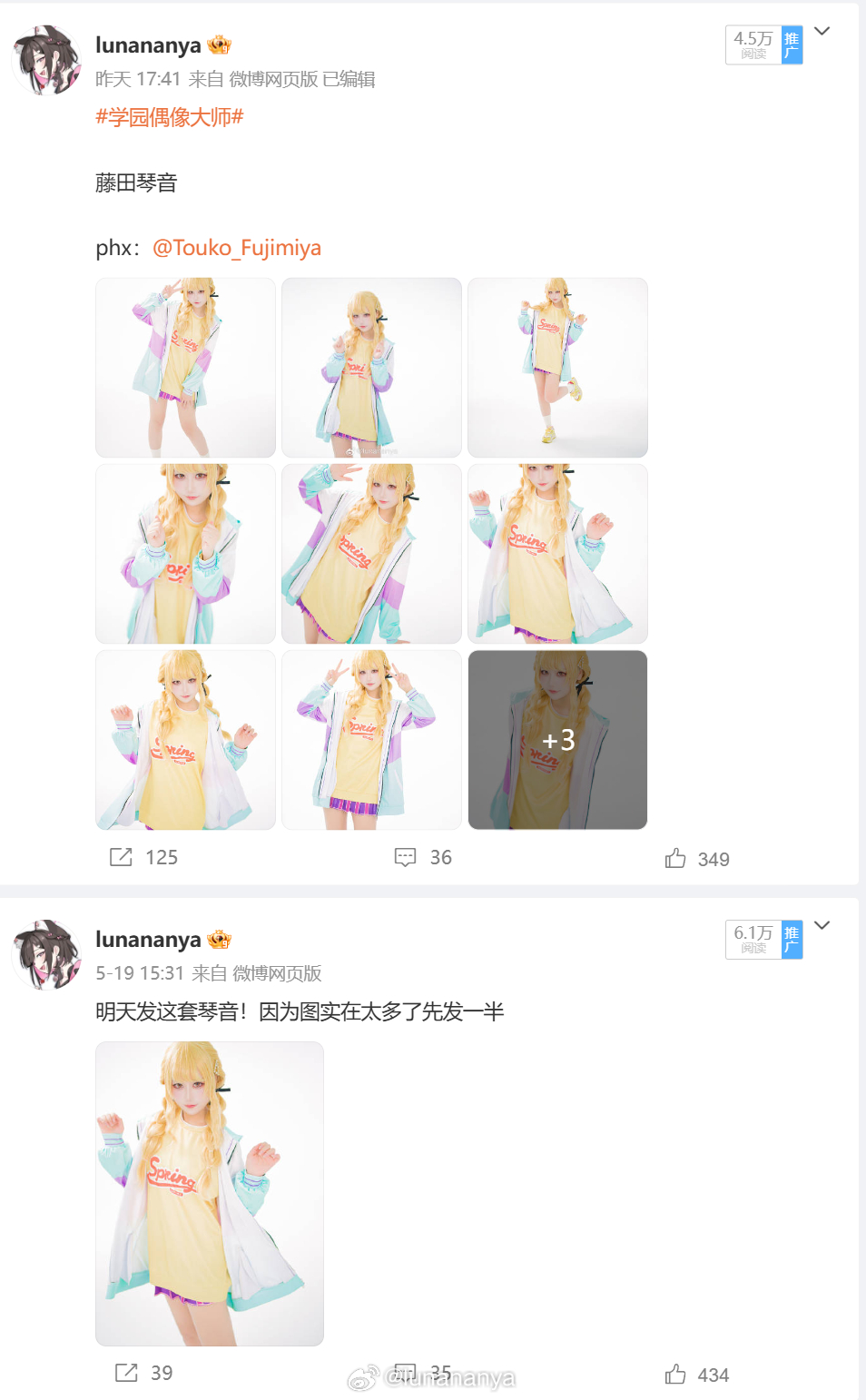Open the single photo in the 5-19 post

coord(210,1194)
